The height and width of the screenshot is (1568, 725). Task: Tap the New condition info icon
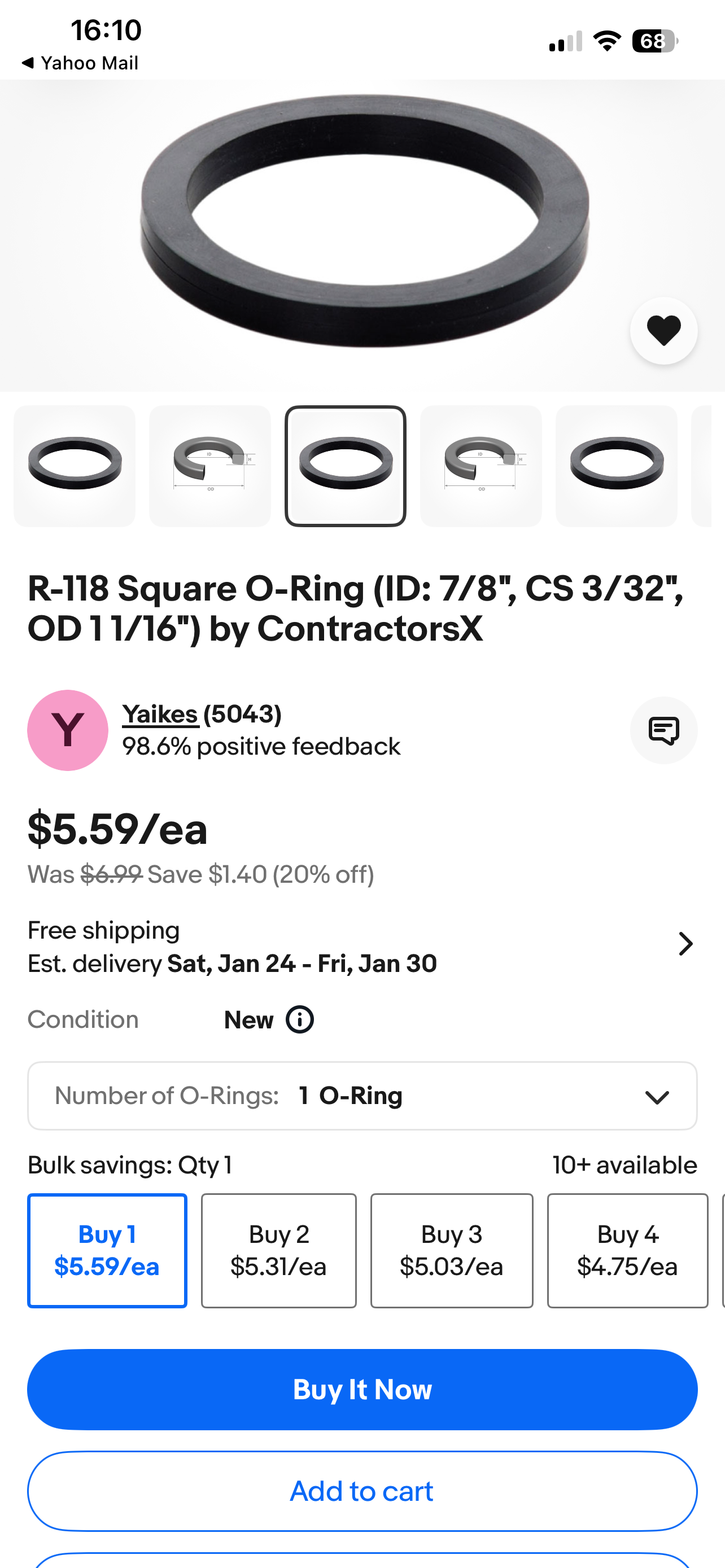coord(299,1019)
